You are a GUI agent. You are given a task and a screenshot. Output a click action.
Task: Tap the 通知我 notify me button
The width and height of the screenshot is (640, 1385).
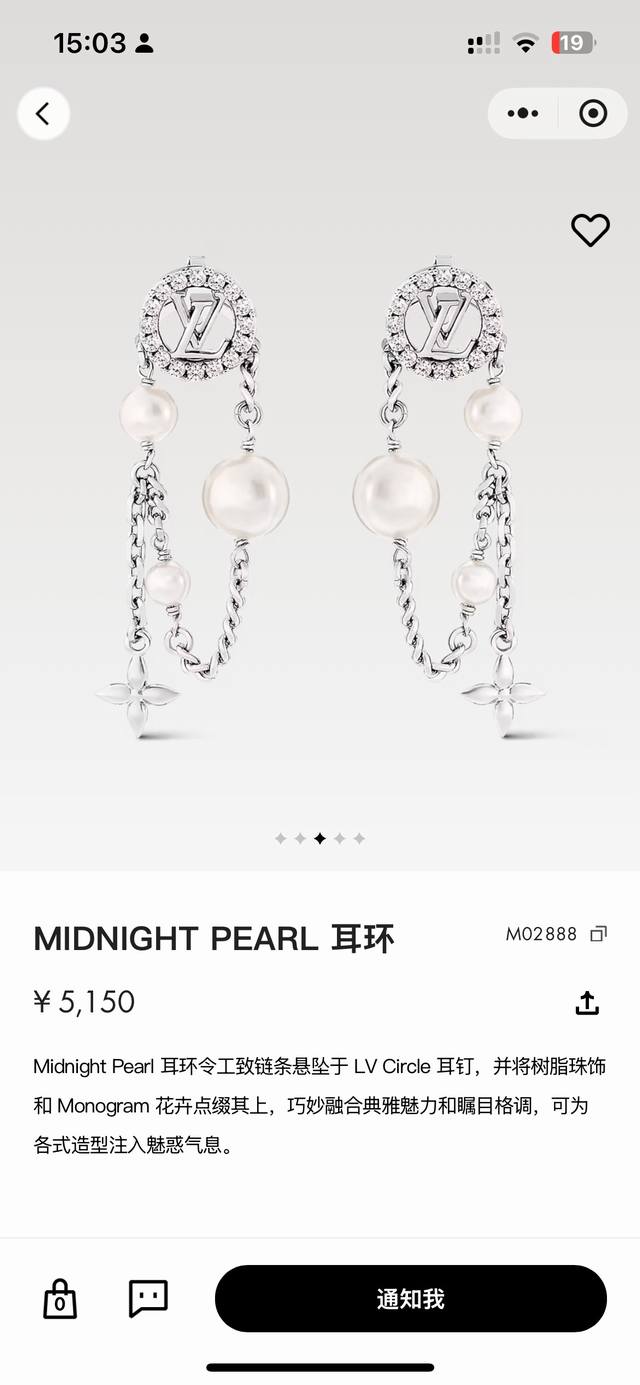coord(410,1299)
